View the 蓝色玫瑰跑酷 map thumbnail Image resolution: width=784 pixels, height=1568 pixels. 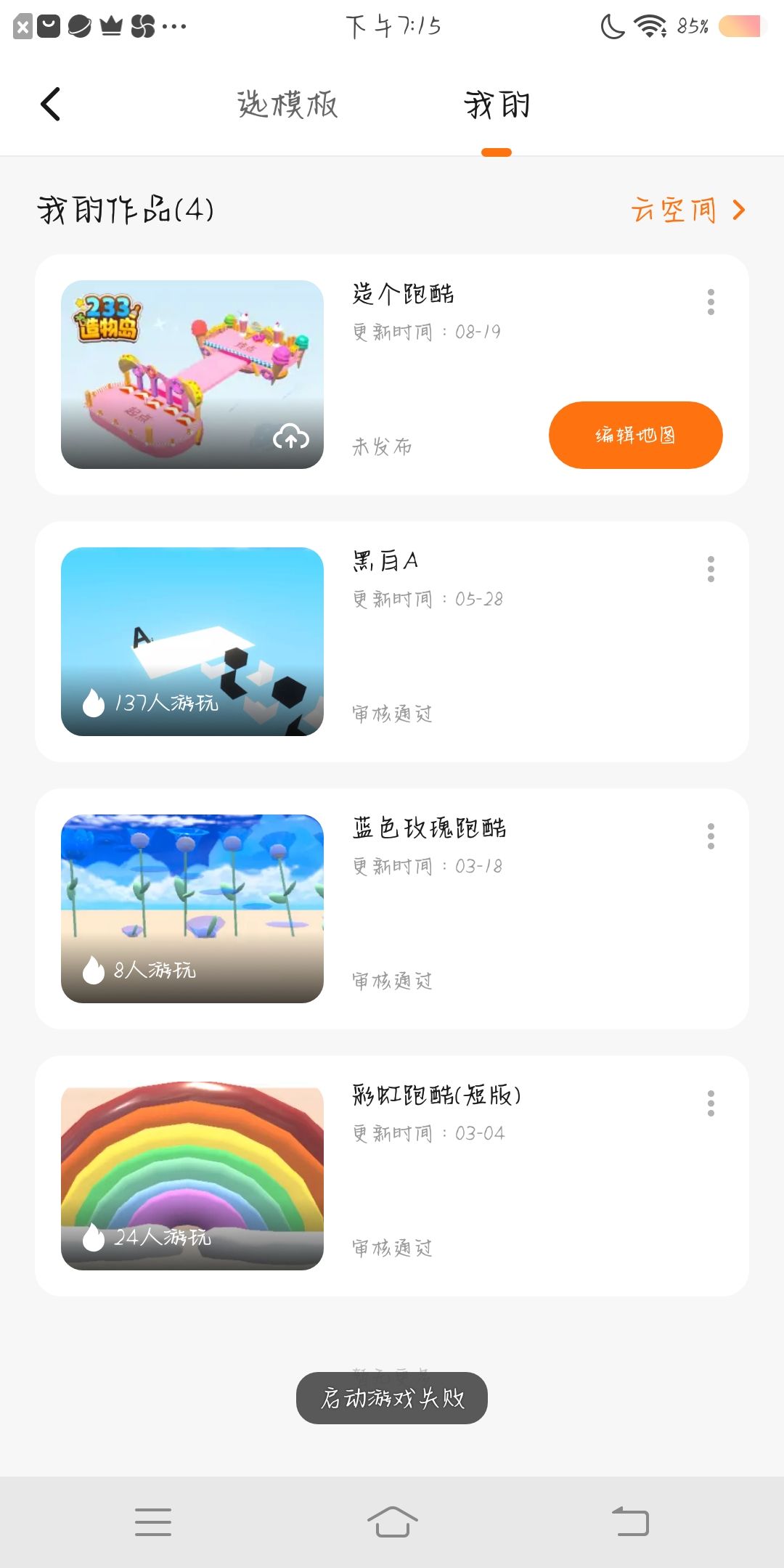click(x=192, y=909)
